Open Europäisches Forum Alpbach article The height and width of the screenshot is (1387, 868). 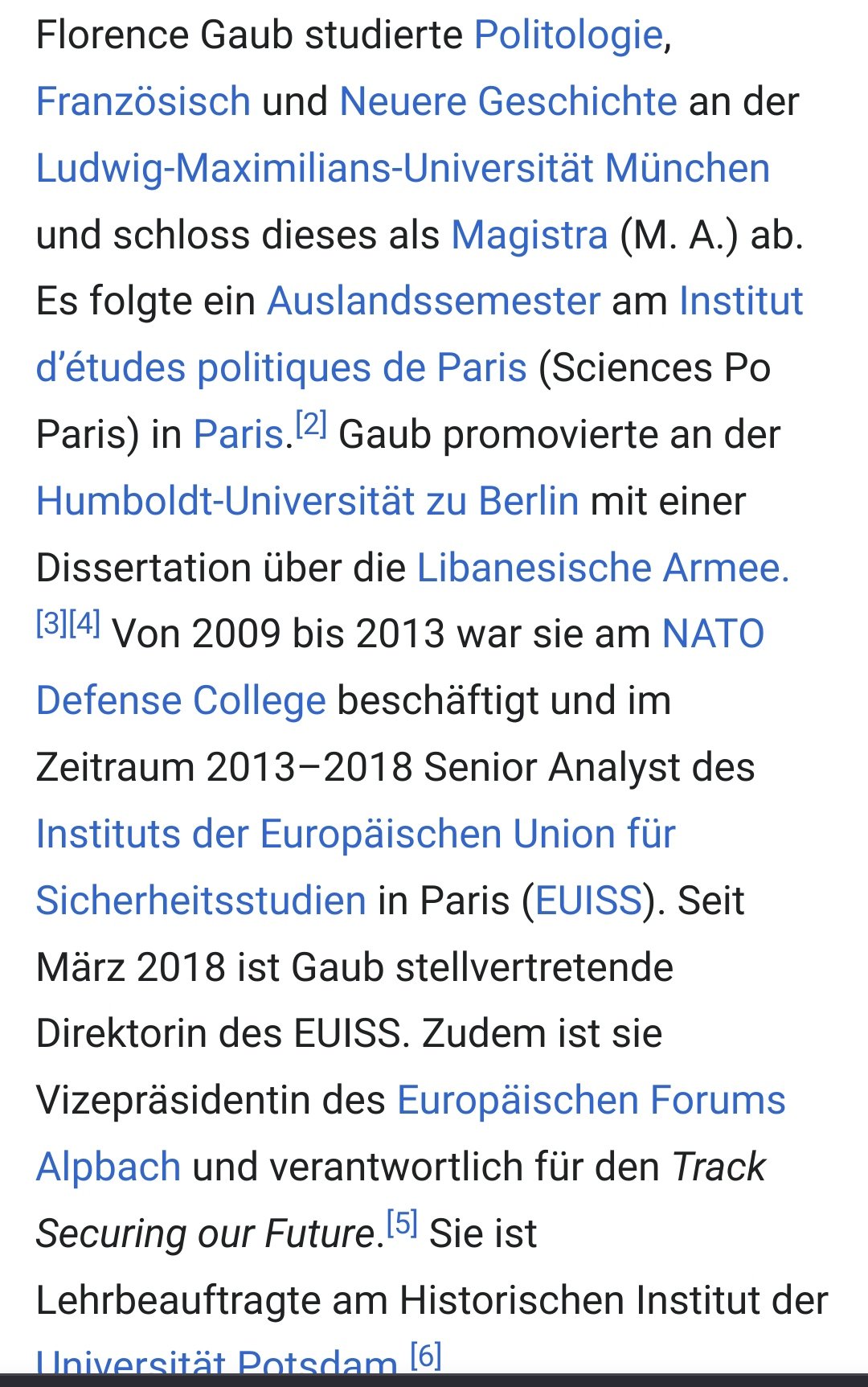(591, 1101)
